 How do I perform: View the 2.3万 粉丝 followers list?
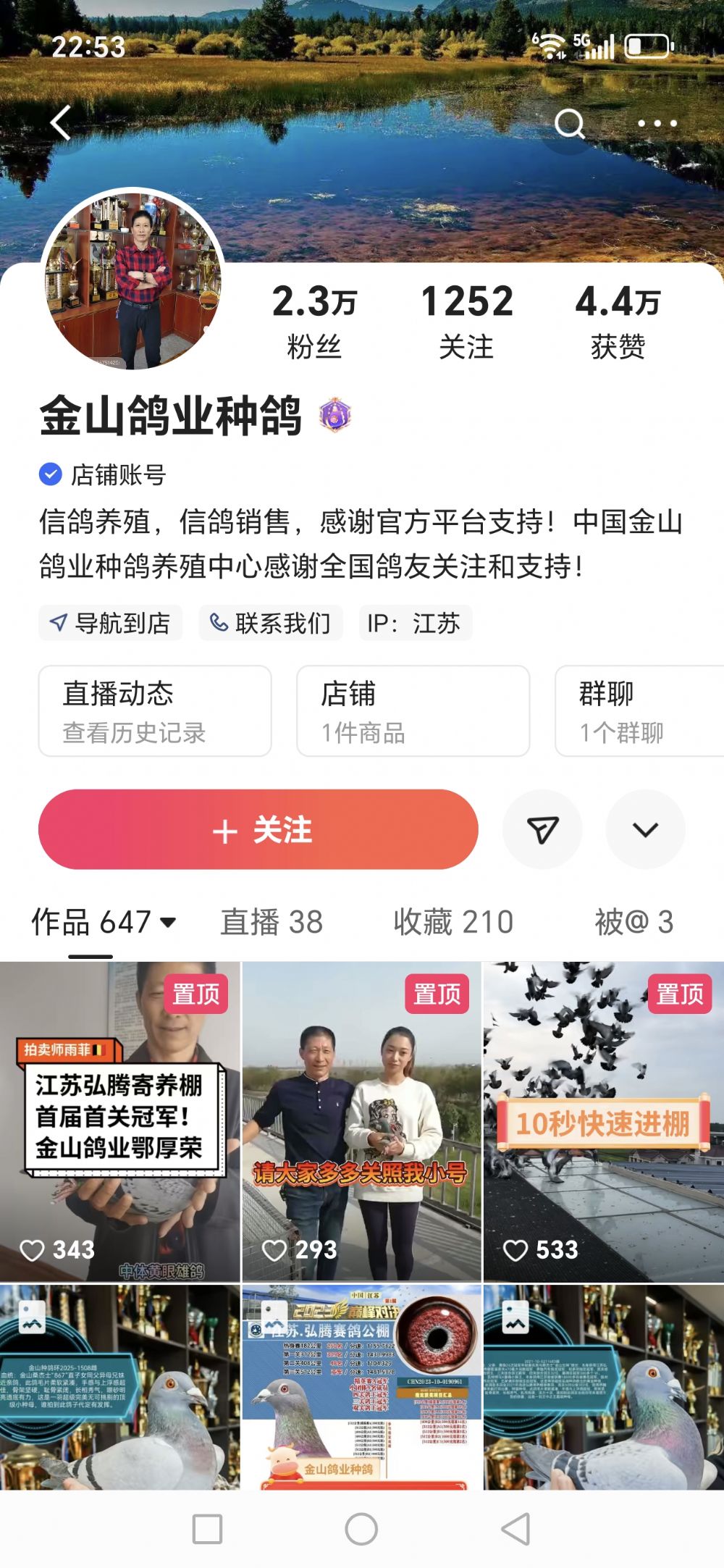tap(314, 319)
